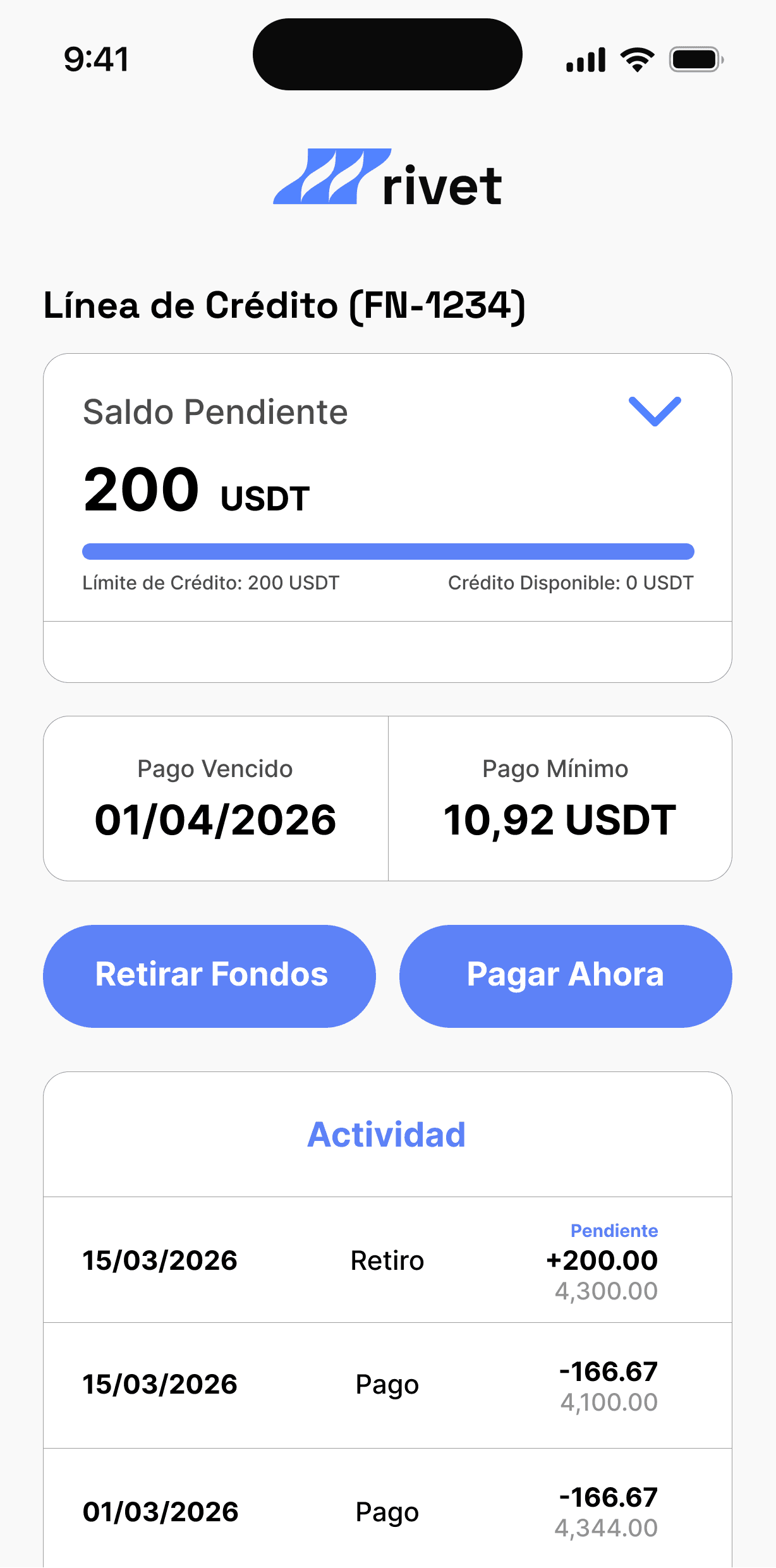Image resolution: width=776 pixels, height=1568 pixels.
Task: Open the 01/03/2026 Pago transaction
Action: [x=387, y=1511]
